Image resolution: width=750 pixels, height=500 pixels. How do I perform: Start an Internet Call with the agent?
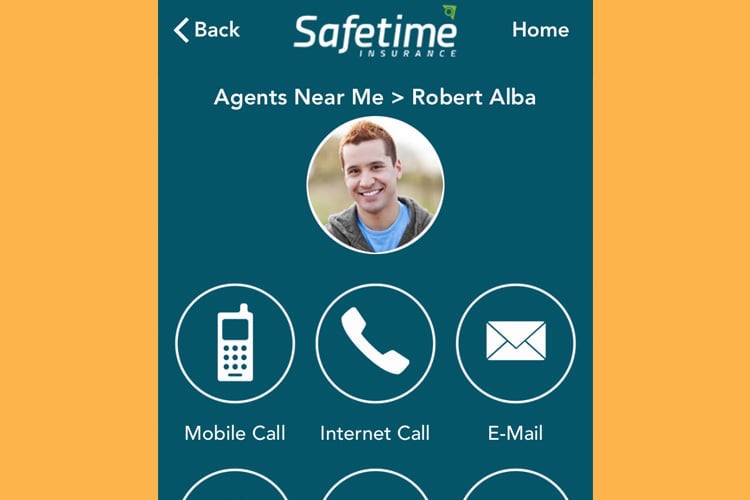[x=375, y=343]
